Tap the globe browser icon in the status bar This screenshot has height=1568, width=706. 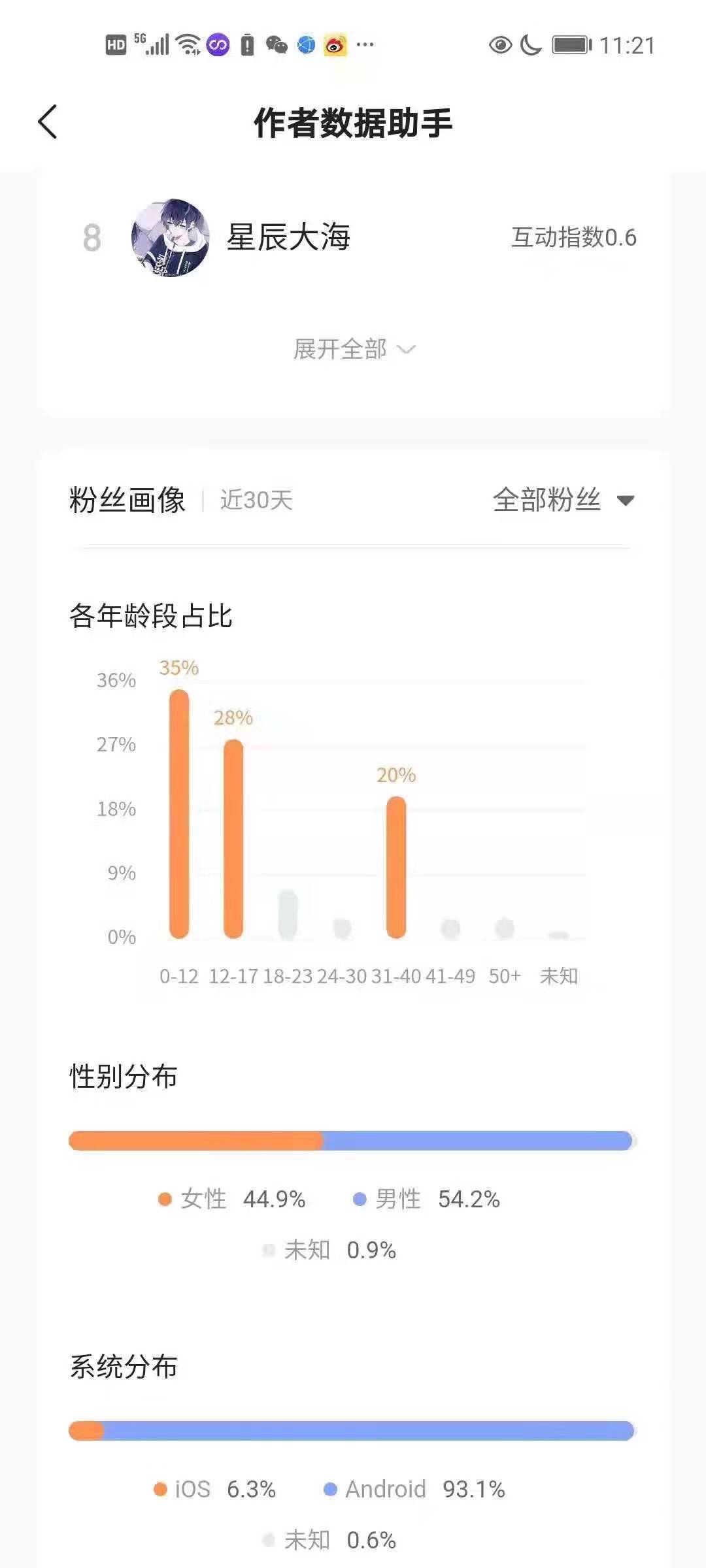[x=305, y=44]
